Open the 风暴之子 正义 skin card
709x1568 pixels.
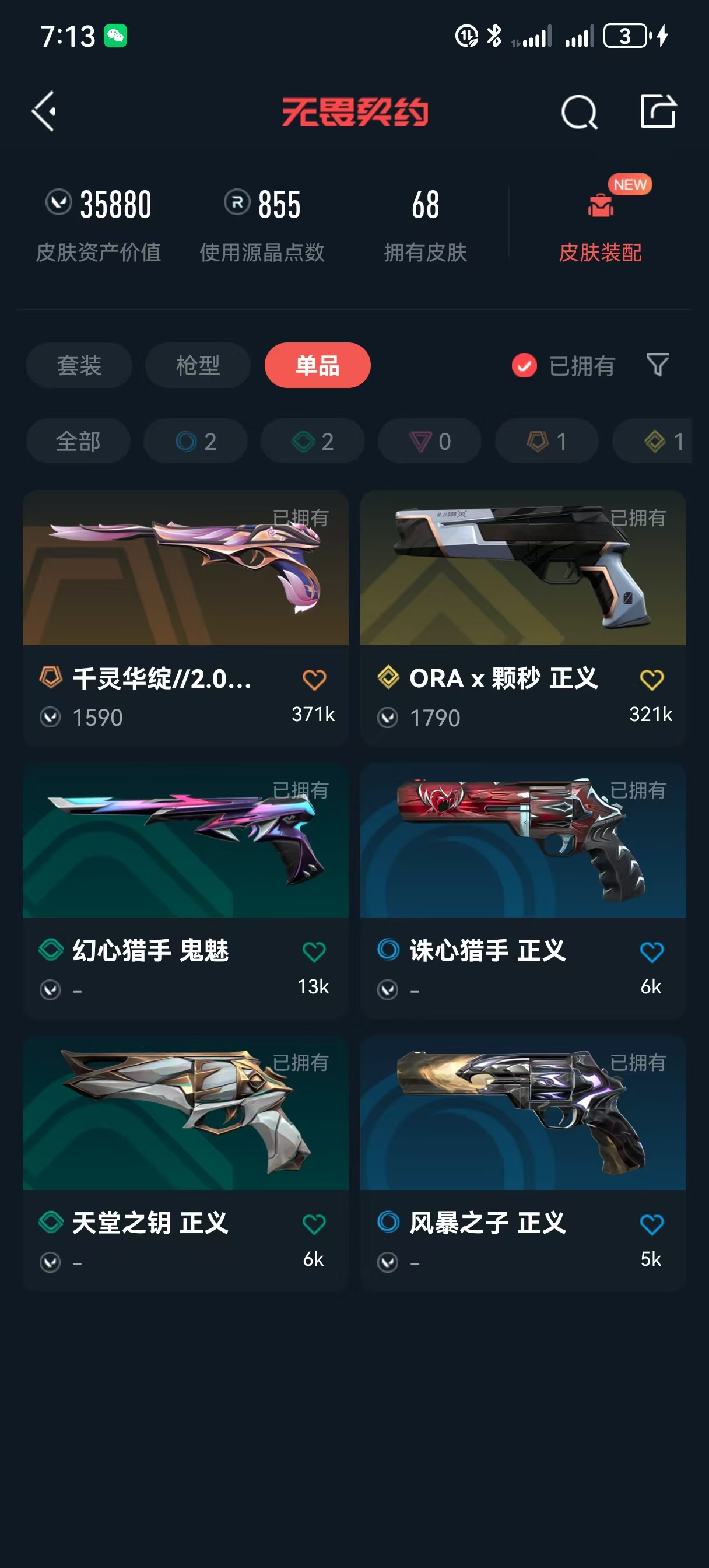point(523,1163)
